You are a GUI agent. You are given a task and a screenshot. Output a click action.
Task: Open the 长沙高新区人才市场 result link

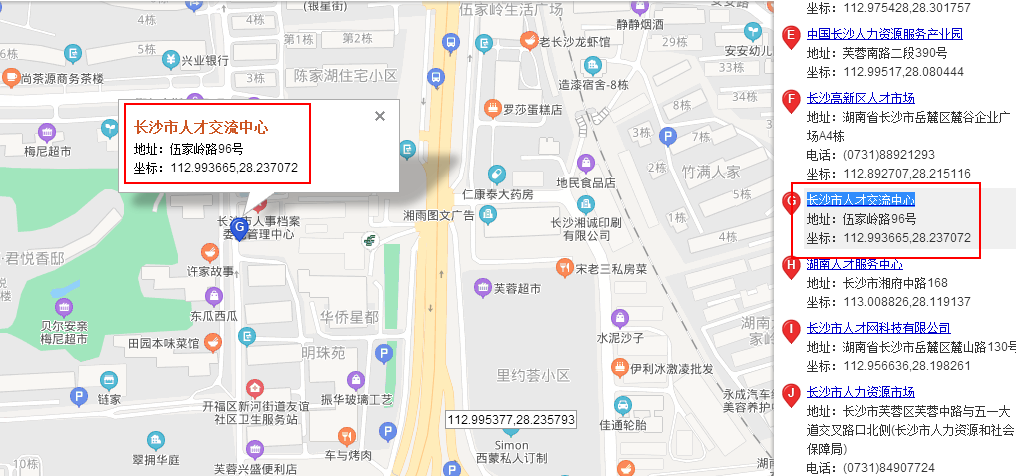tap(860, 98)
